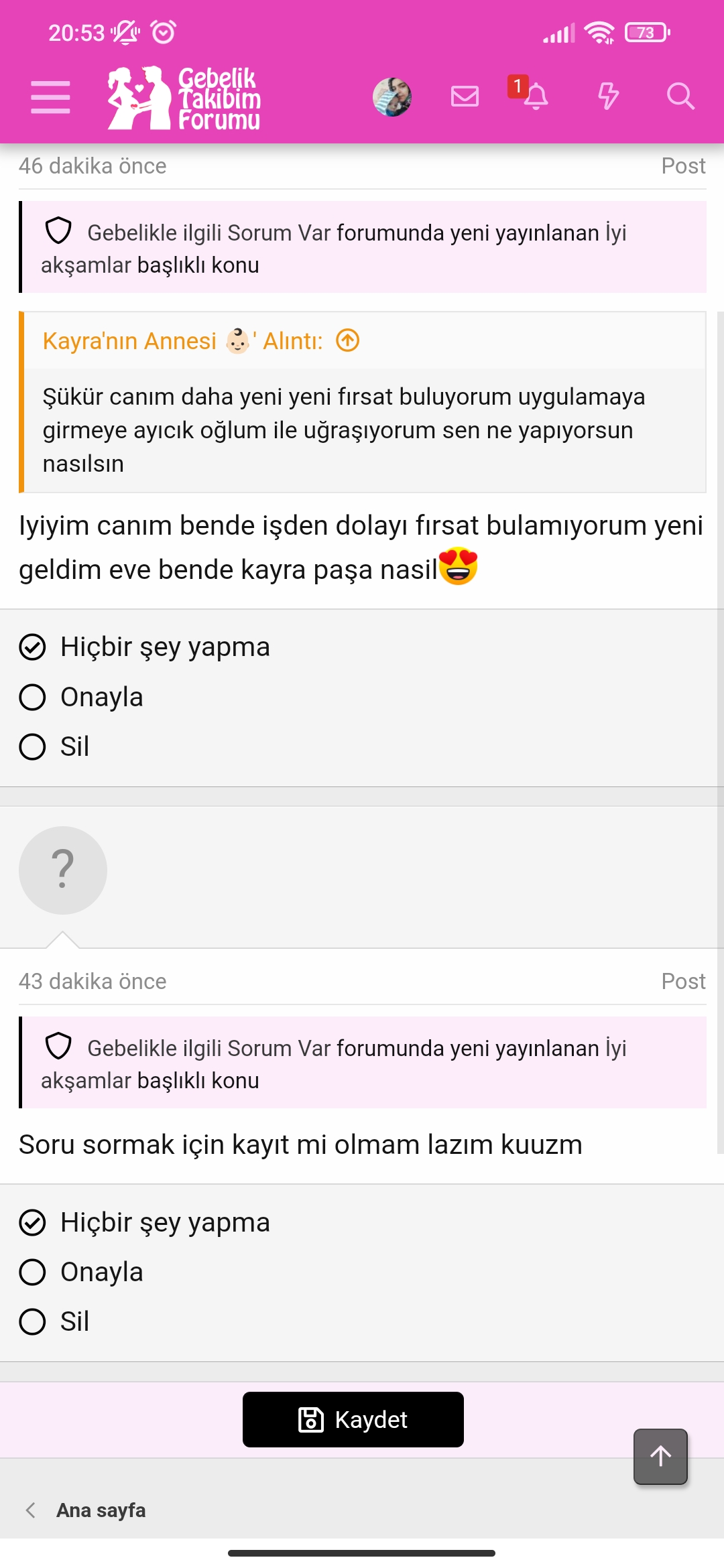Tap the notification badge showing 1

[x=517, y=86]
